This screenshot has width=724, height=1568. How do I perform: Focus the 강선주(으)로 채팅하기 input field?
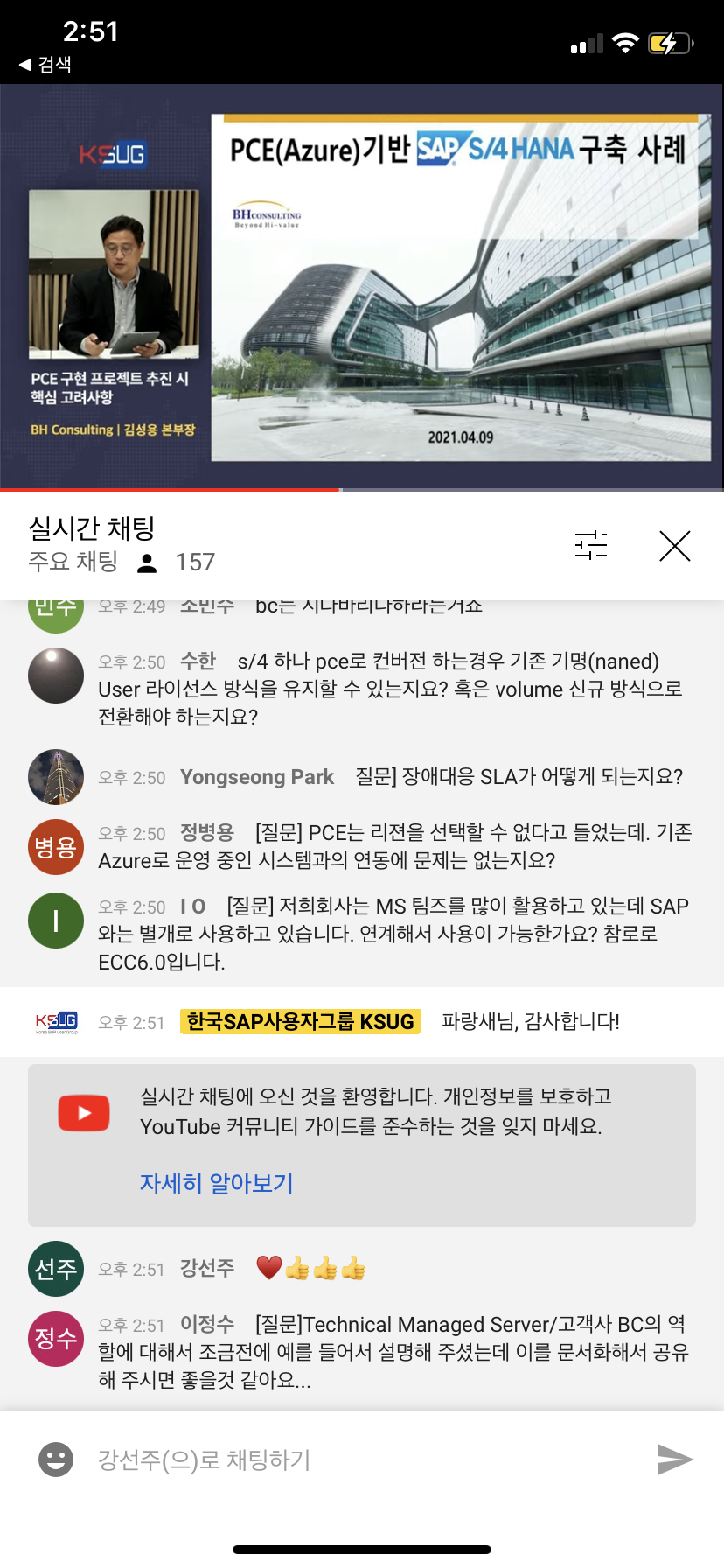click(367, 1459)
